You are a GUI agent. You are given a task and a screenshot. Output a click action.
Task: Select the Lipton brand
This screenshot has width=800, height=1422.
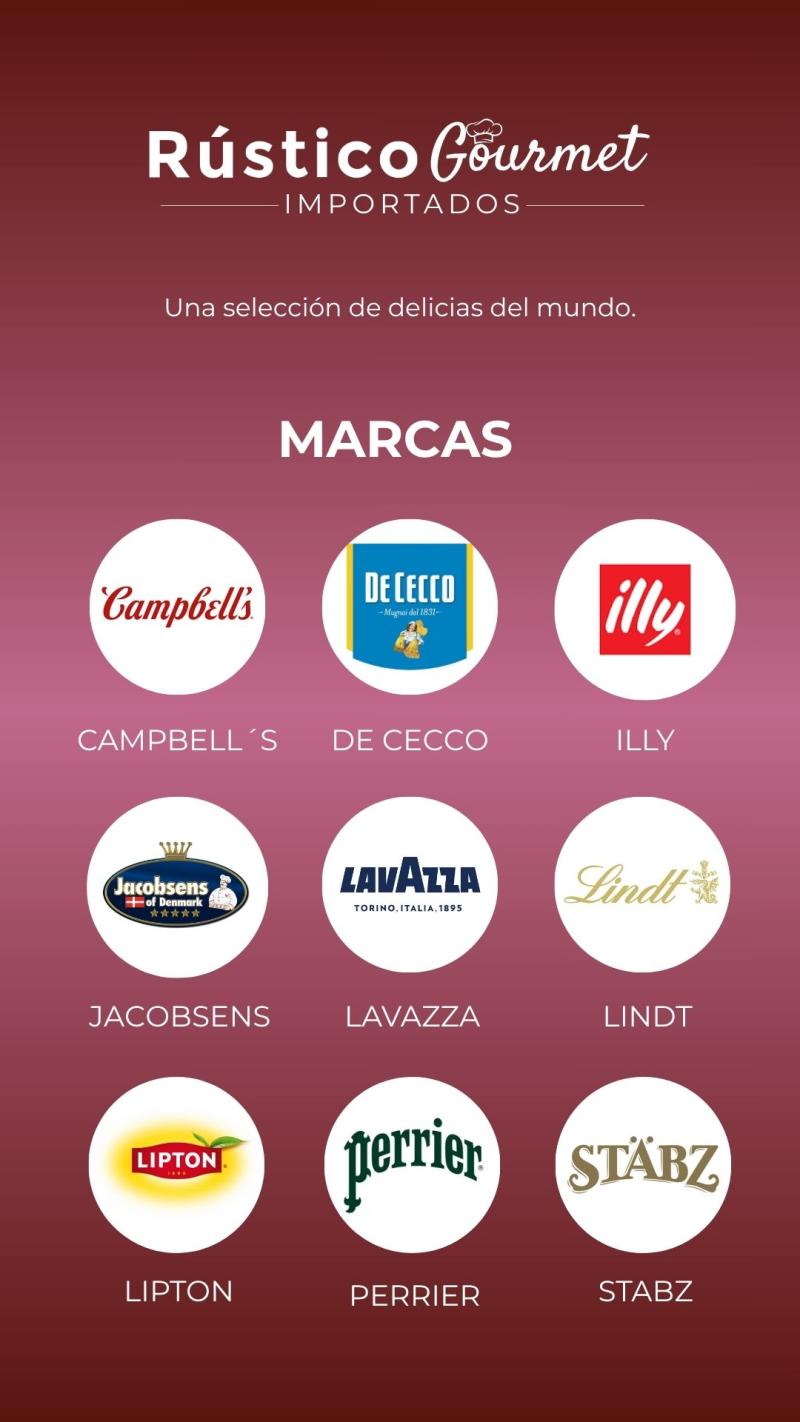pos(177,1165)
